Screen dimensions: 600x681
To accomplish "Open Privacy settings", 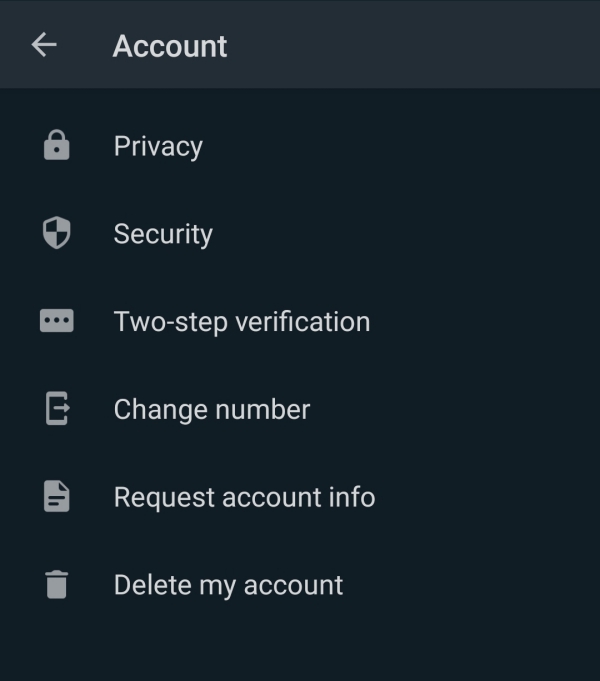I will pos(158,146).
